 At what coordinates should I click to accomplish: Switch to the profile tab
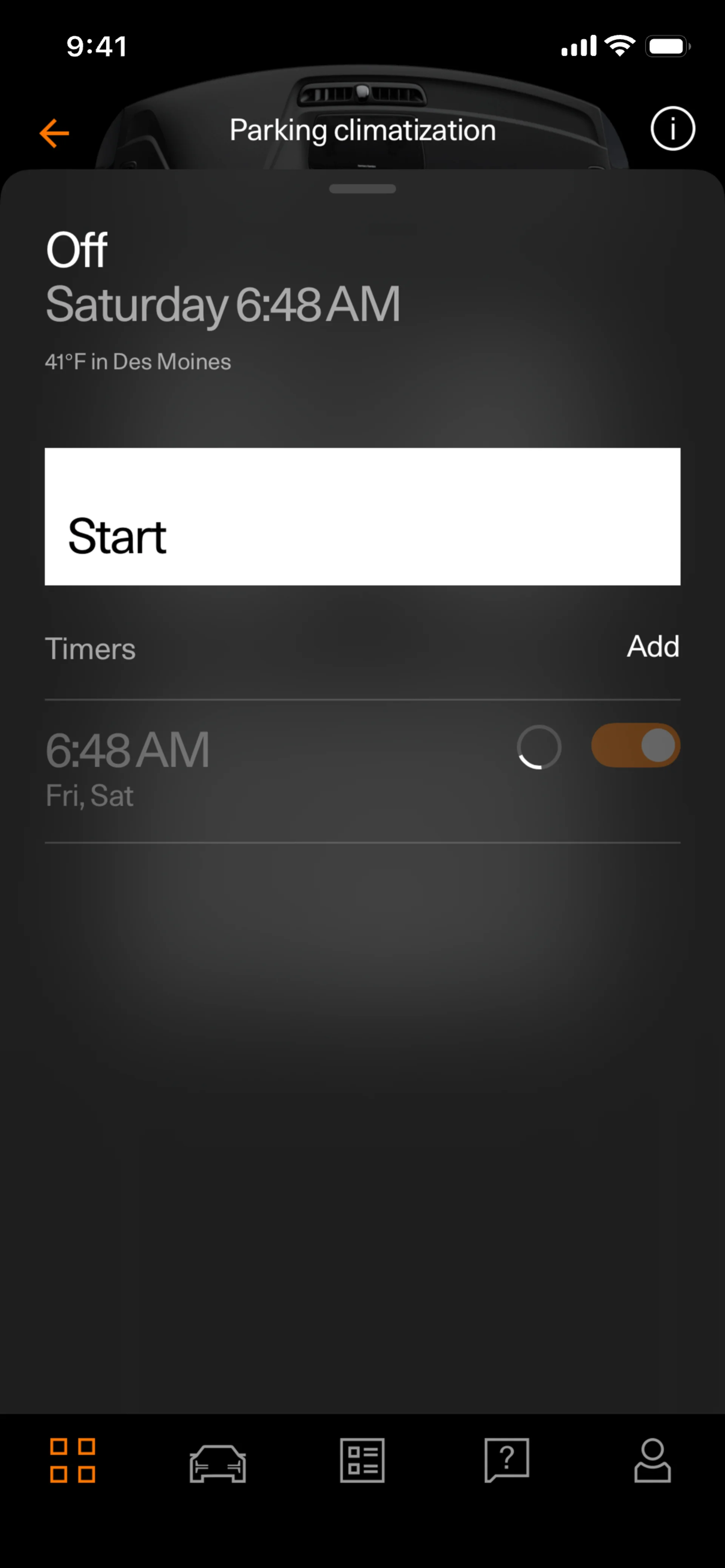[x=652, y=1461]
